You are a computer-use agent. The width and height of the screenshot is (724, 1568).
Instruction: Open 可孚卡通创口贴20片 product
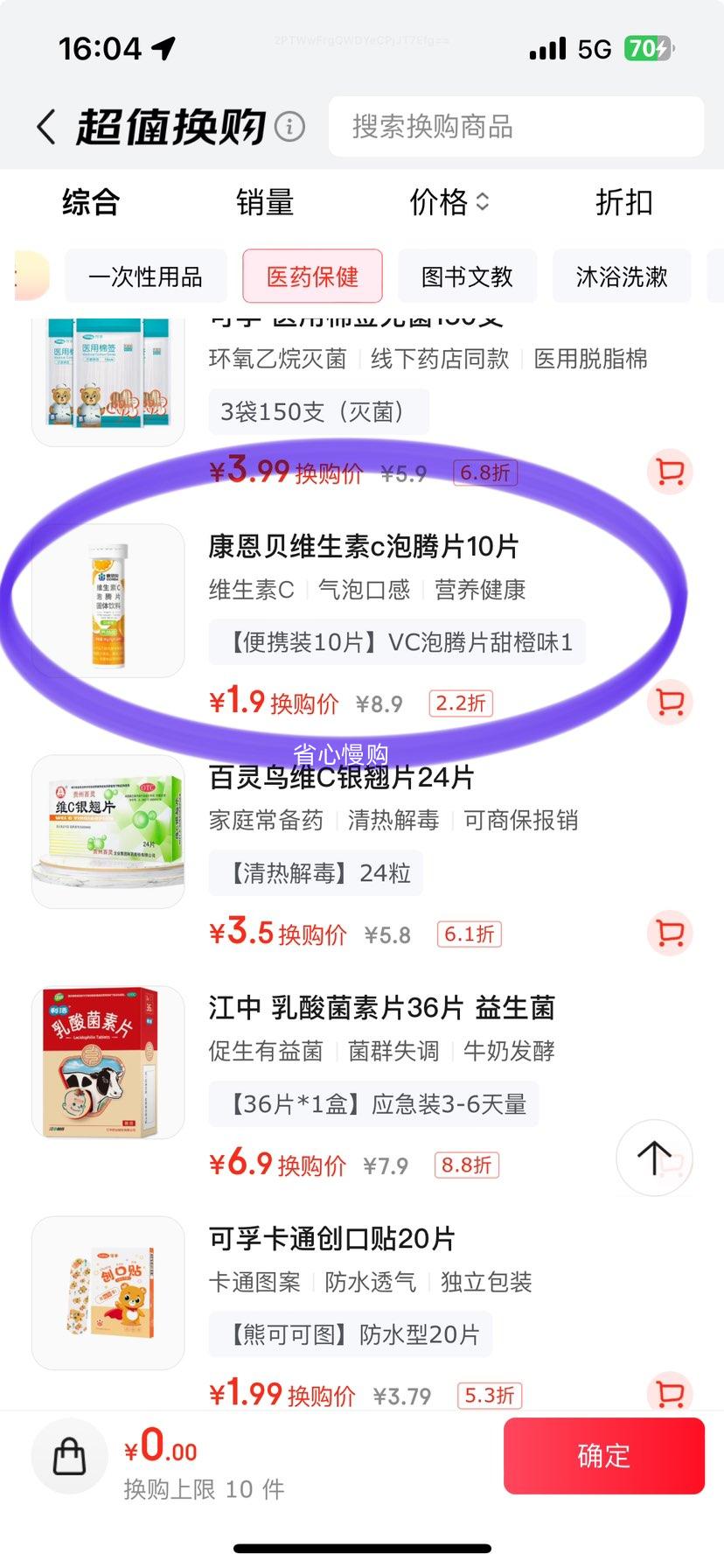pyautogui.click(x=332, y=1239)
